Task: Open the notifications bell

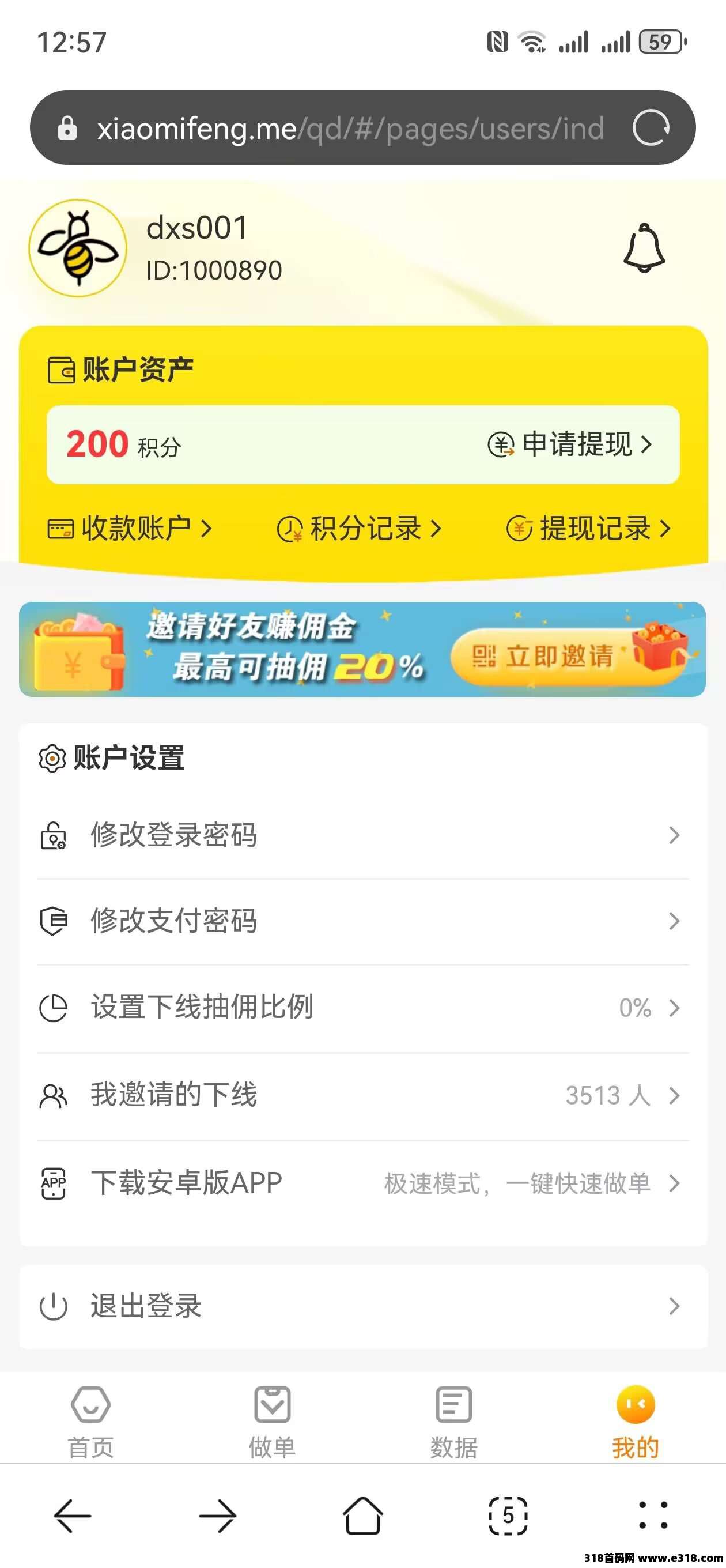Action: [x=644, y=248]
